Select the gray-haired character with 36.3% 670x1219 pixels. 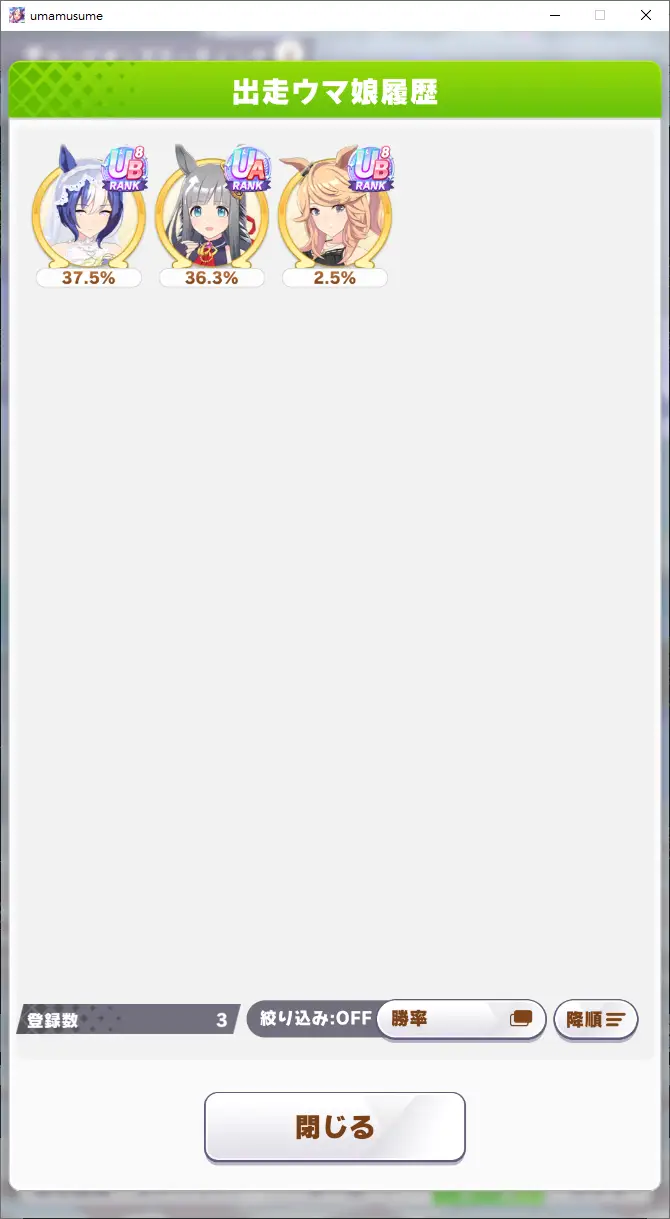click(x=211, y=214)
